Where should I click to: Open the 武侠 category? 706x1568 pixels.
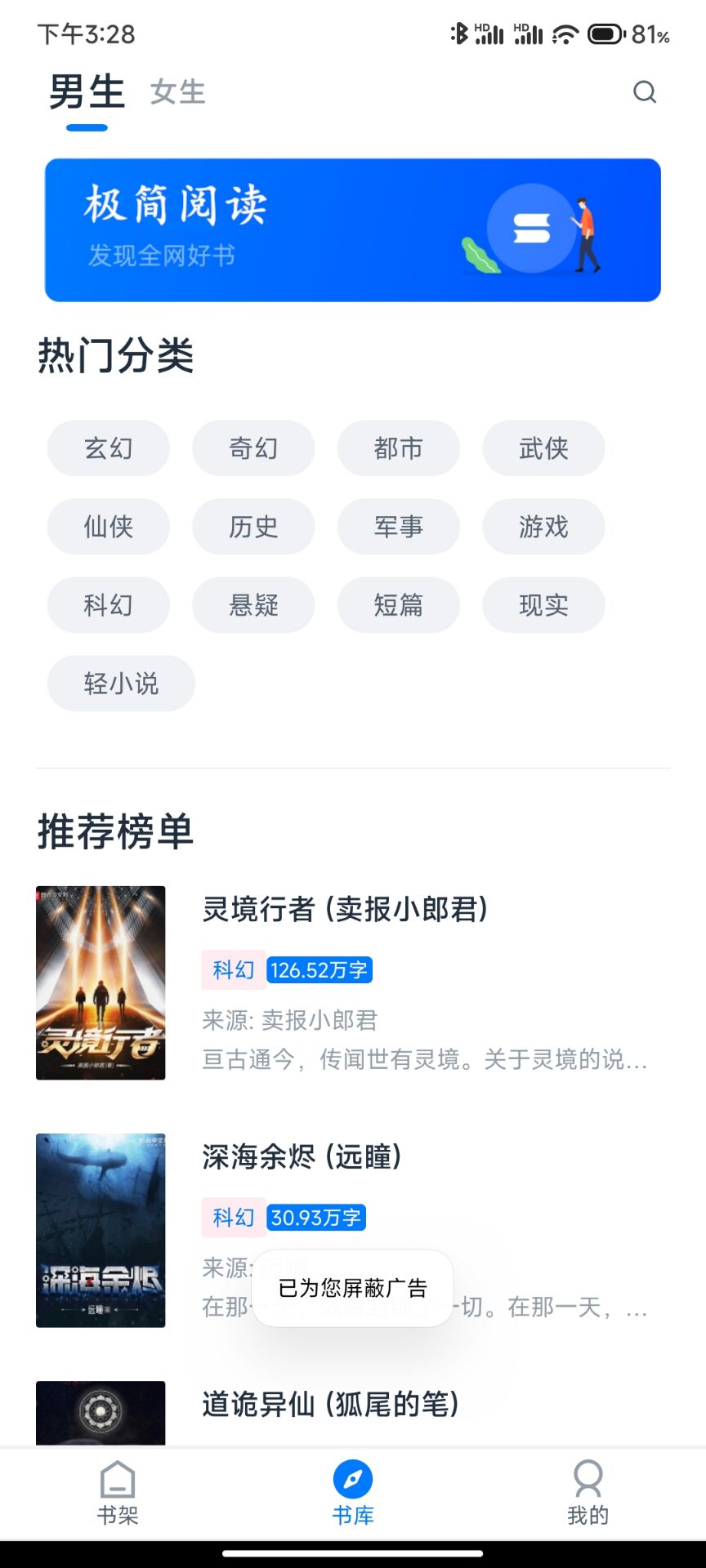pos(543,448)
